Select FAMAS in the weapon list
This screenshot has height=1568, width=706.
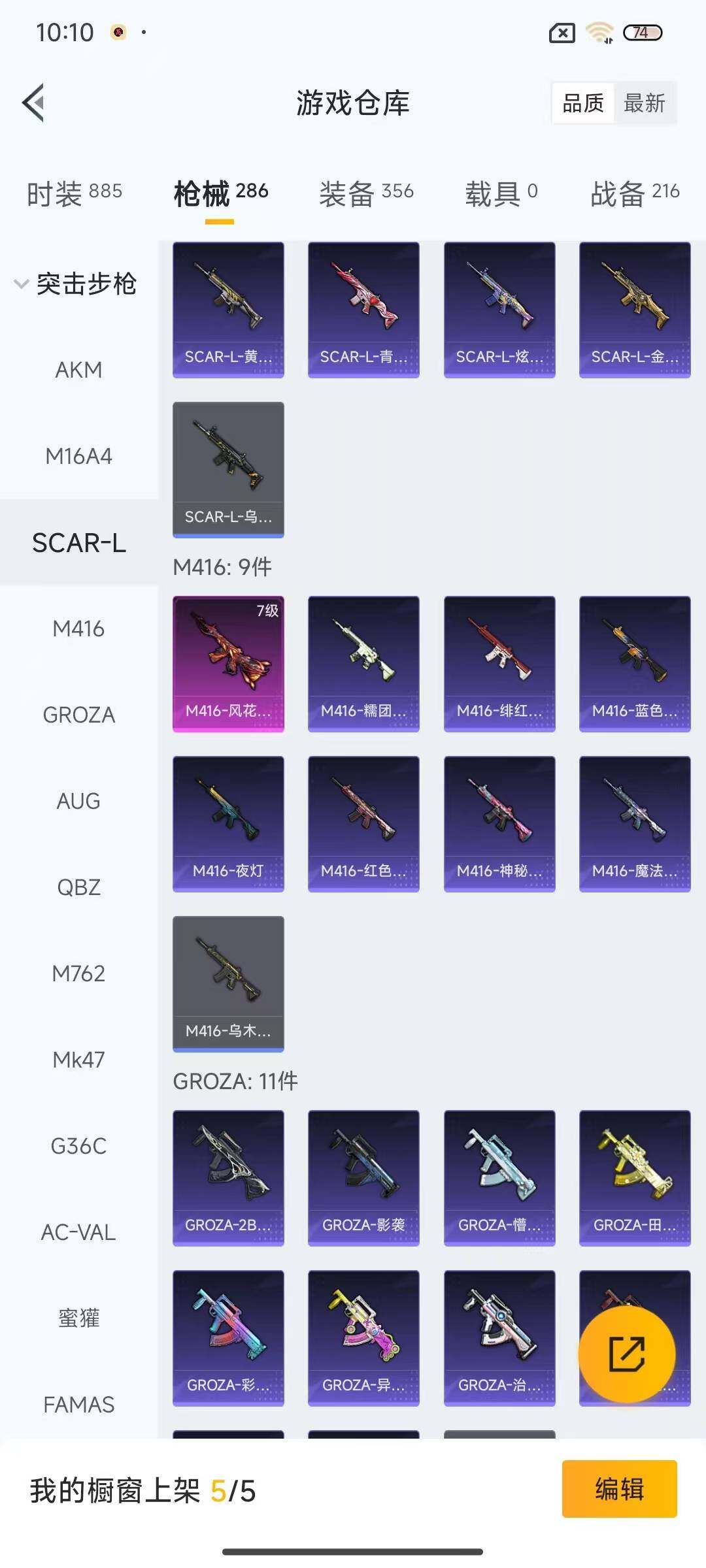coord(78,1405)
